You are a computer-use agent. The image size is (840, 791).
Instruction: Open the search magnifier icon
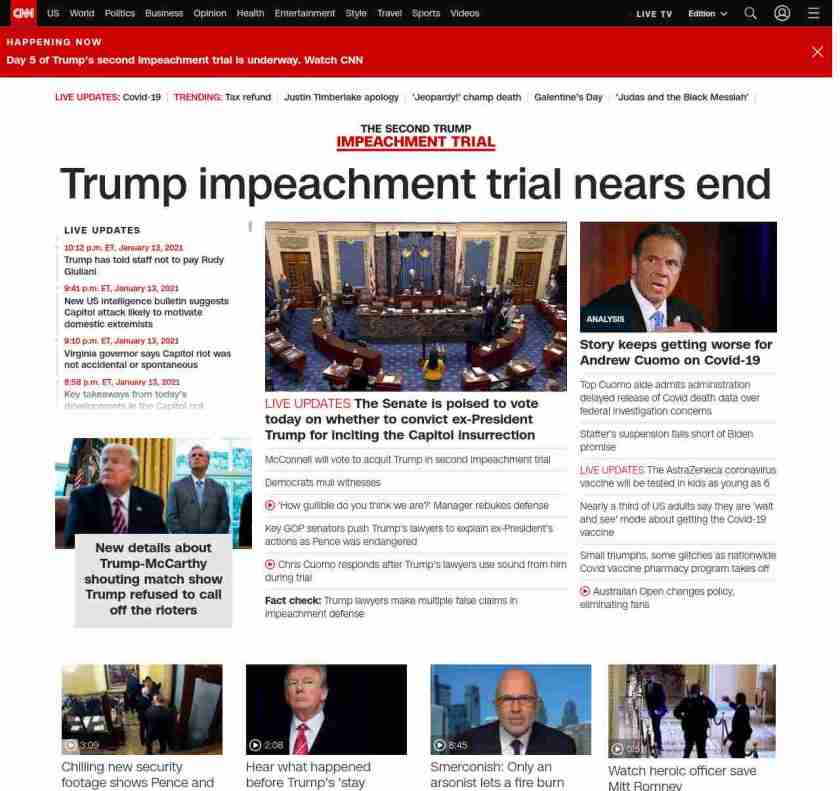tap(751, 13)
